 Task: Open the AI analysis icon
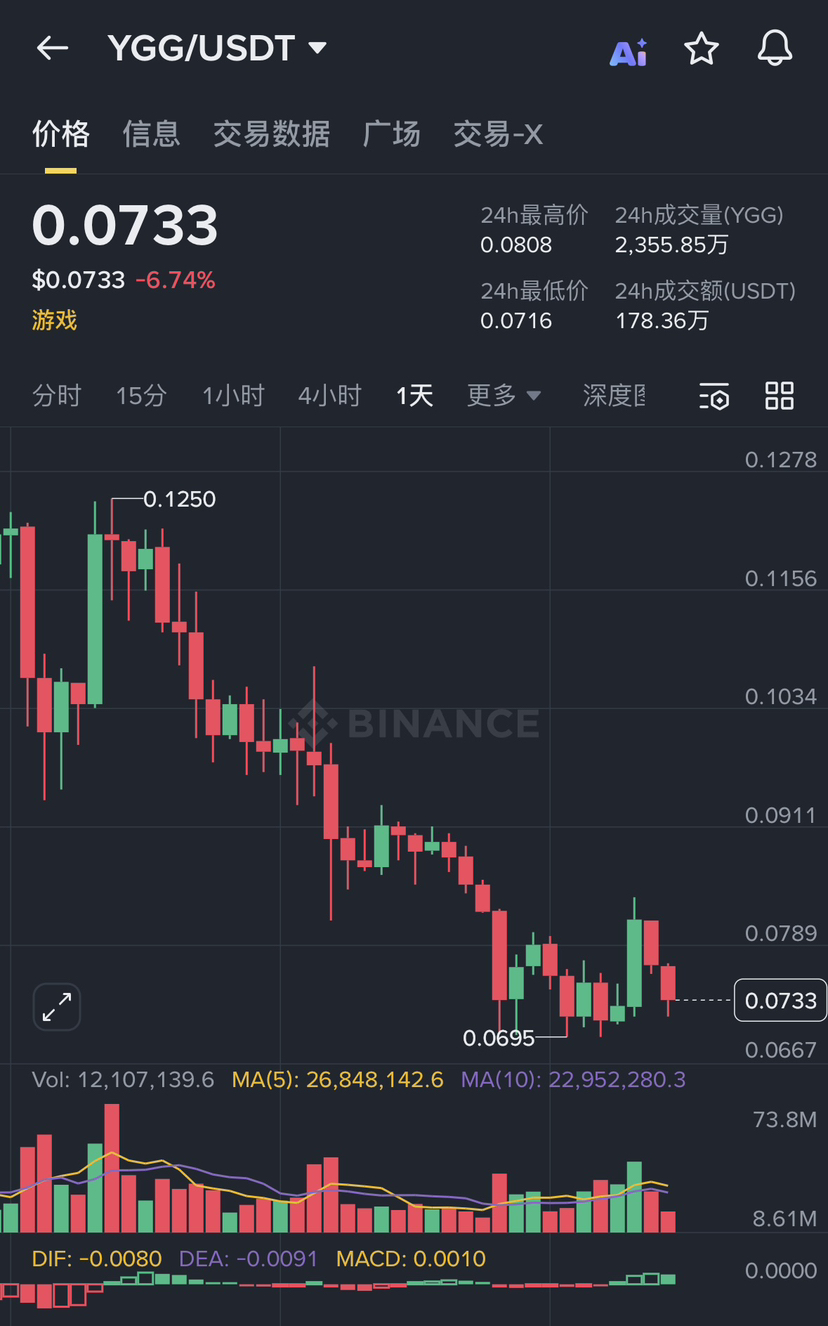pos(628,51)
